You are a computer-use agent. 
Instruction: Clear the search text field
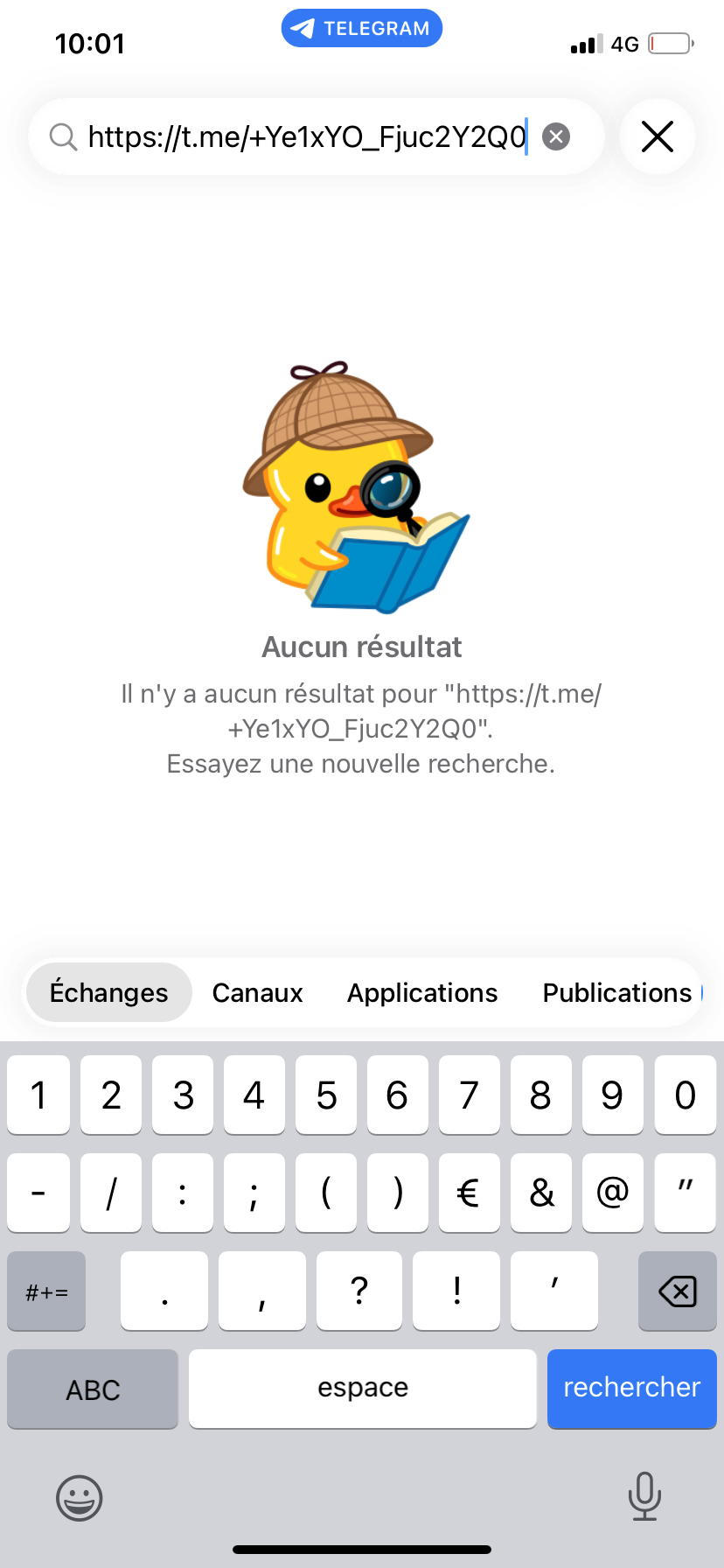pyautogui.click(x=556, y=137)
